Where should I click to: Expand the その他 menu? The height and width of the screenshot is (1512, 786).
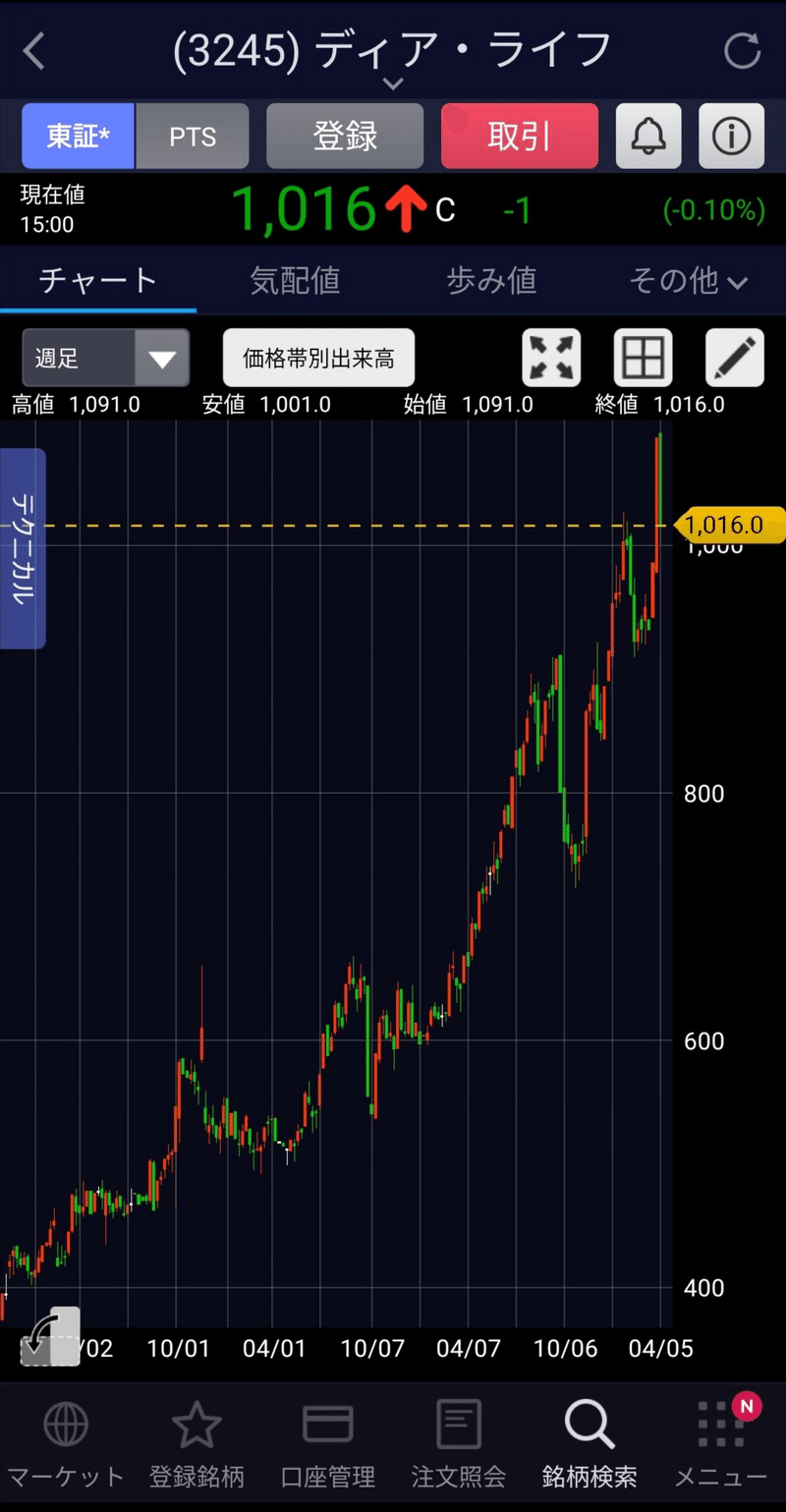(x=688, y=281)
